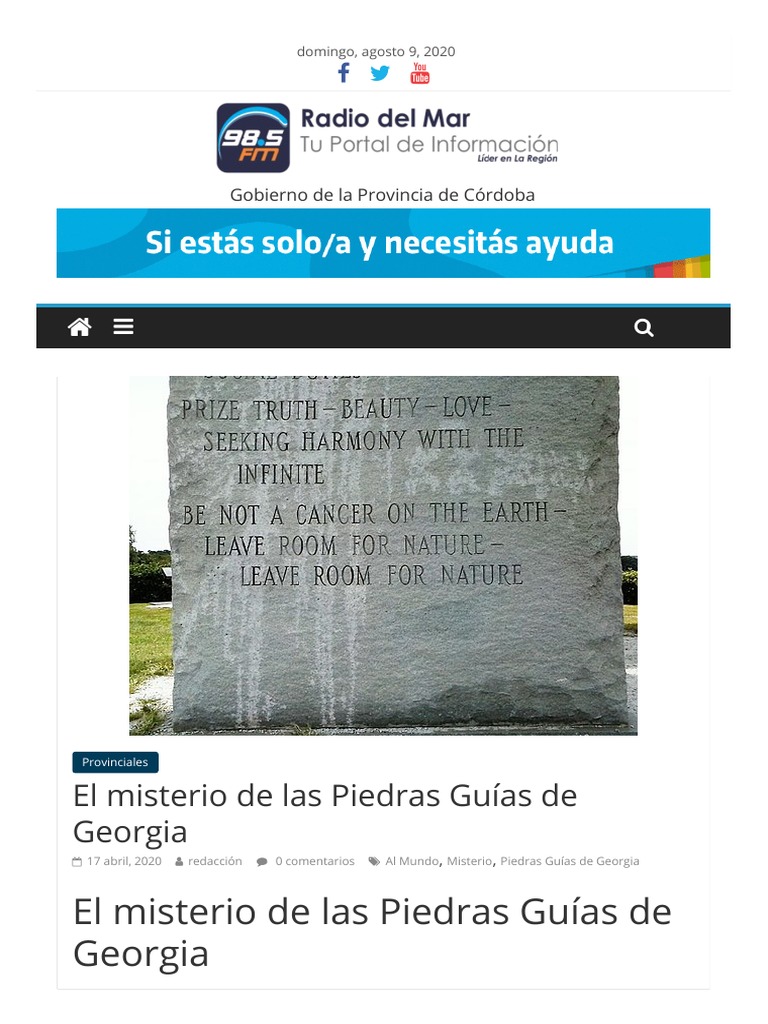View posts by author redacción
The image size is (768, 1024).
215,861
